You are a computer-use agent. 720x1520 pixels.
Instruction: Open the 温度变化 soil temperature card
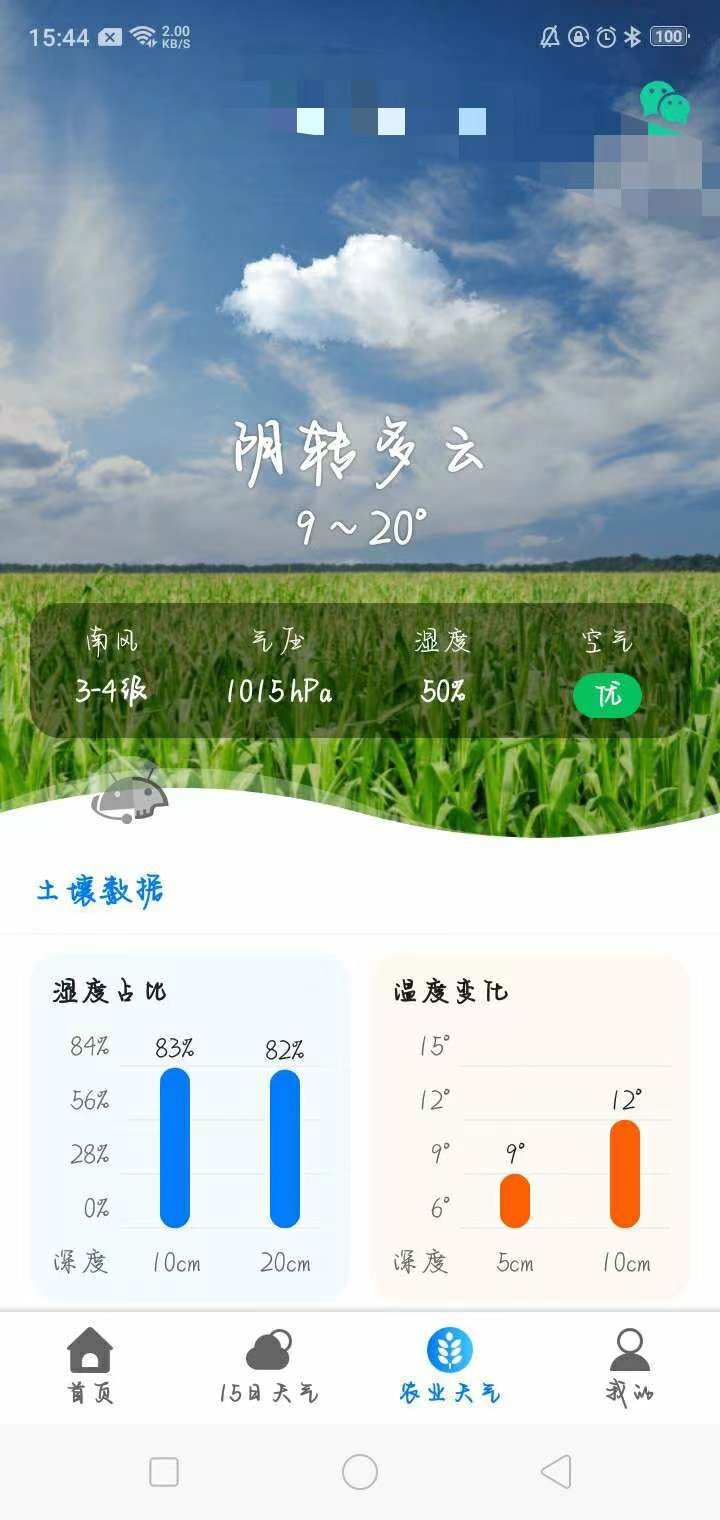(530, 1127)
